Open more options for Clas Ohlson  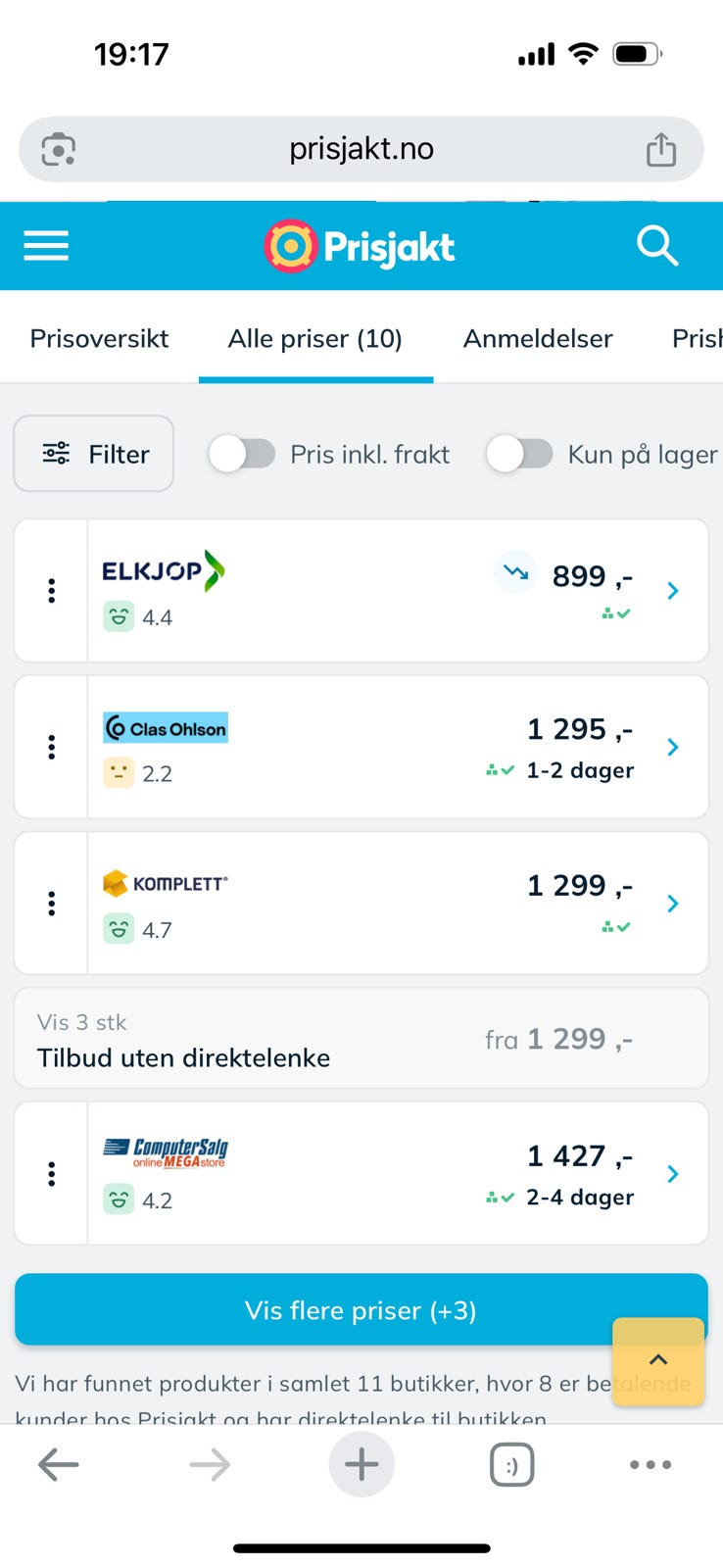click(x=52, y=748)
